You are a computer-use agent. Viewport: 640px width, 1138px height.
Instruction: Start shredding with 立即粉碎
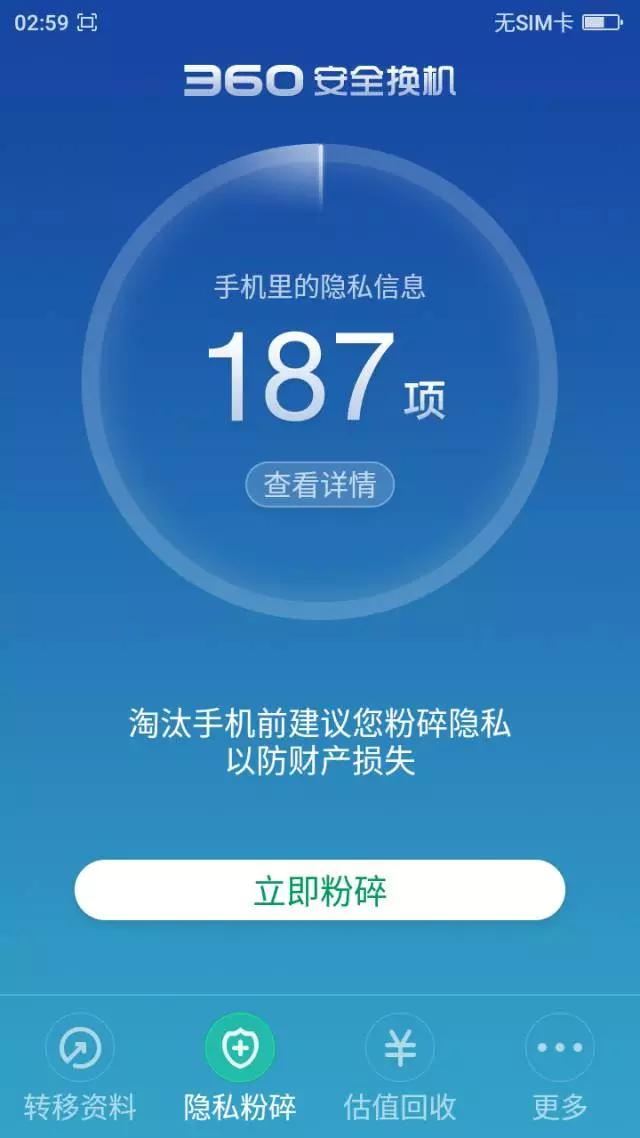pos(320,890)
